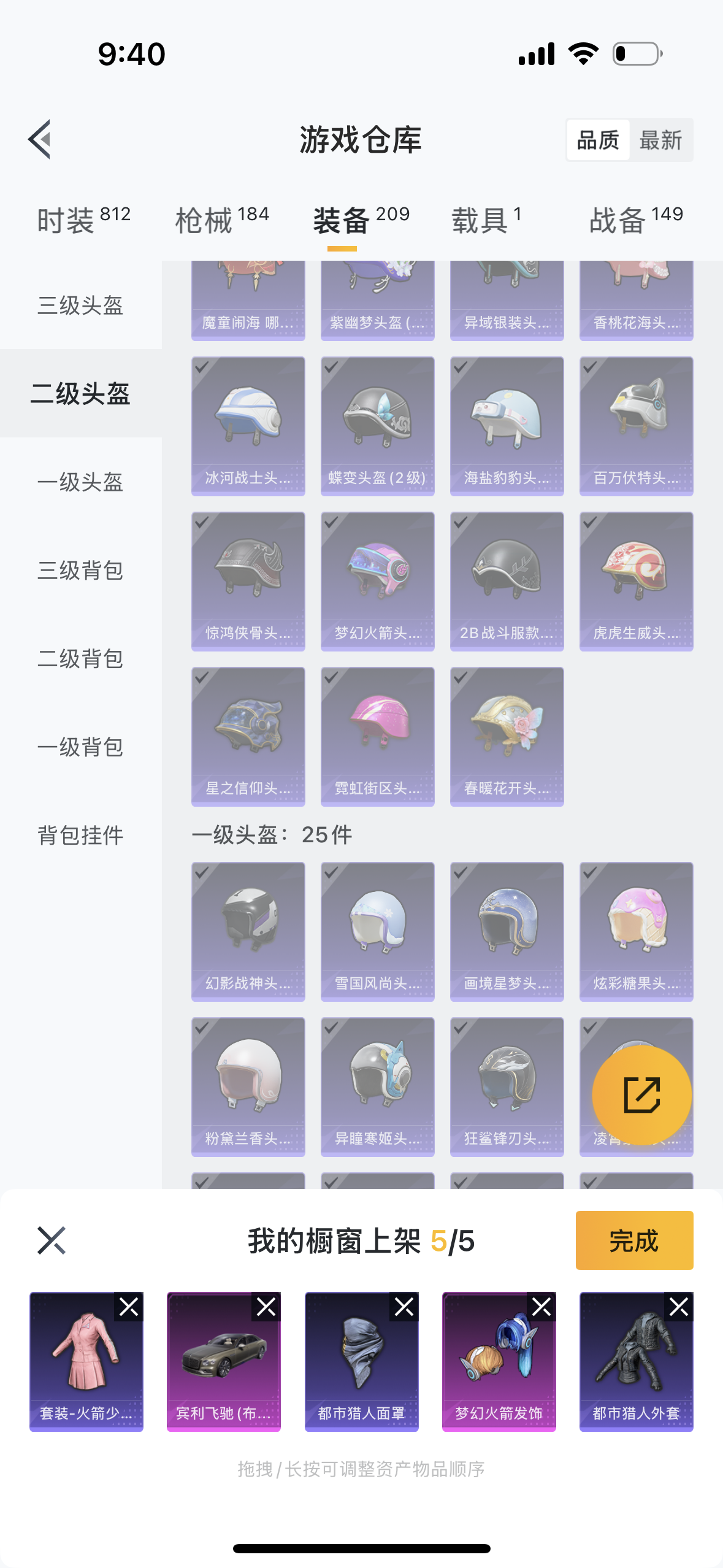The width and height of the screenshot is (723, 1568).
Task: Close the 我的橱窗上架 panel
Action: 52,1240
